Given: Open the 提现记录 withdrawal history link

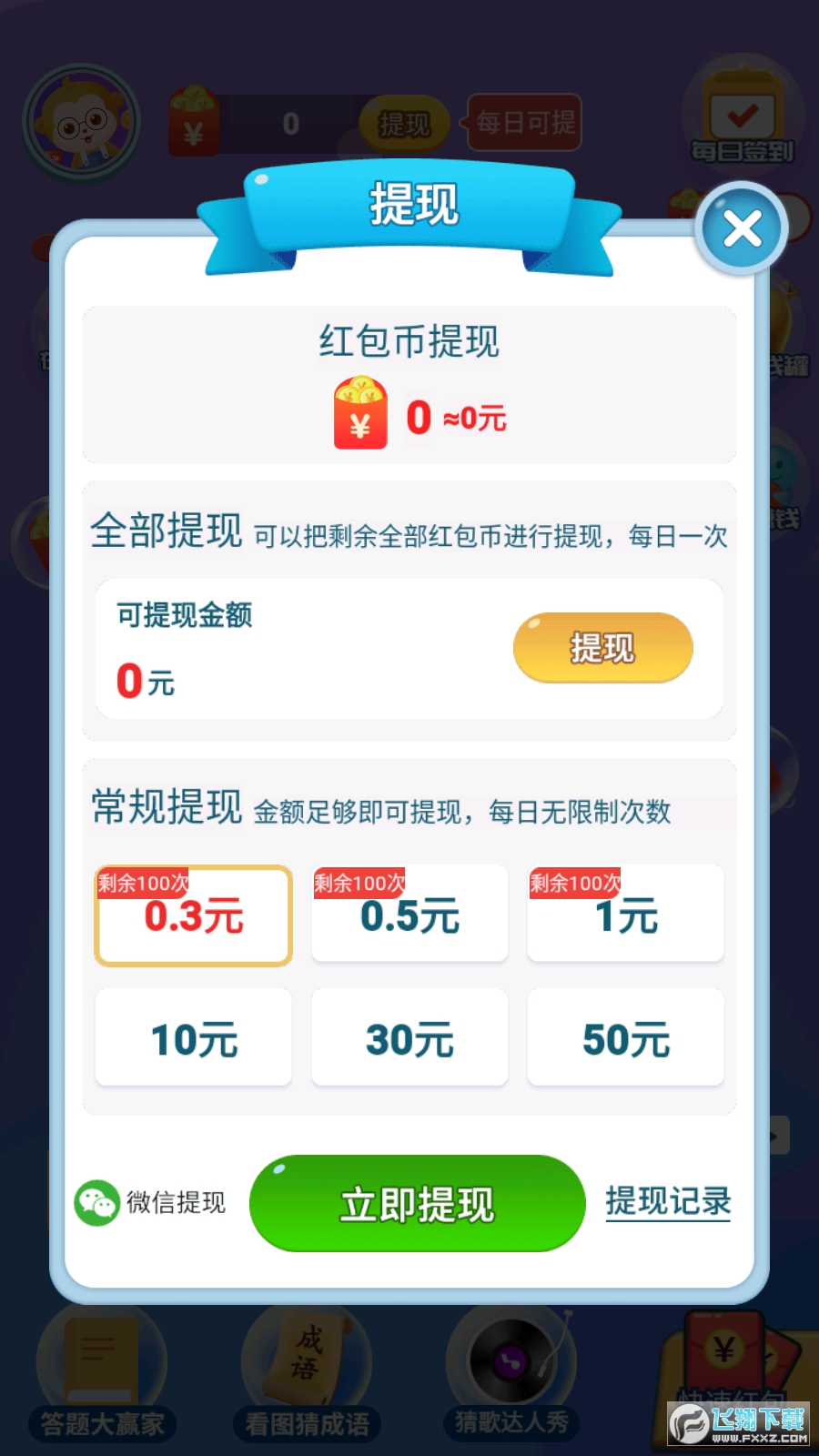Looking at the screenshot, I should tap(668, 1201).
